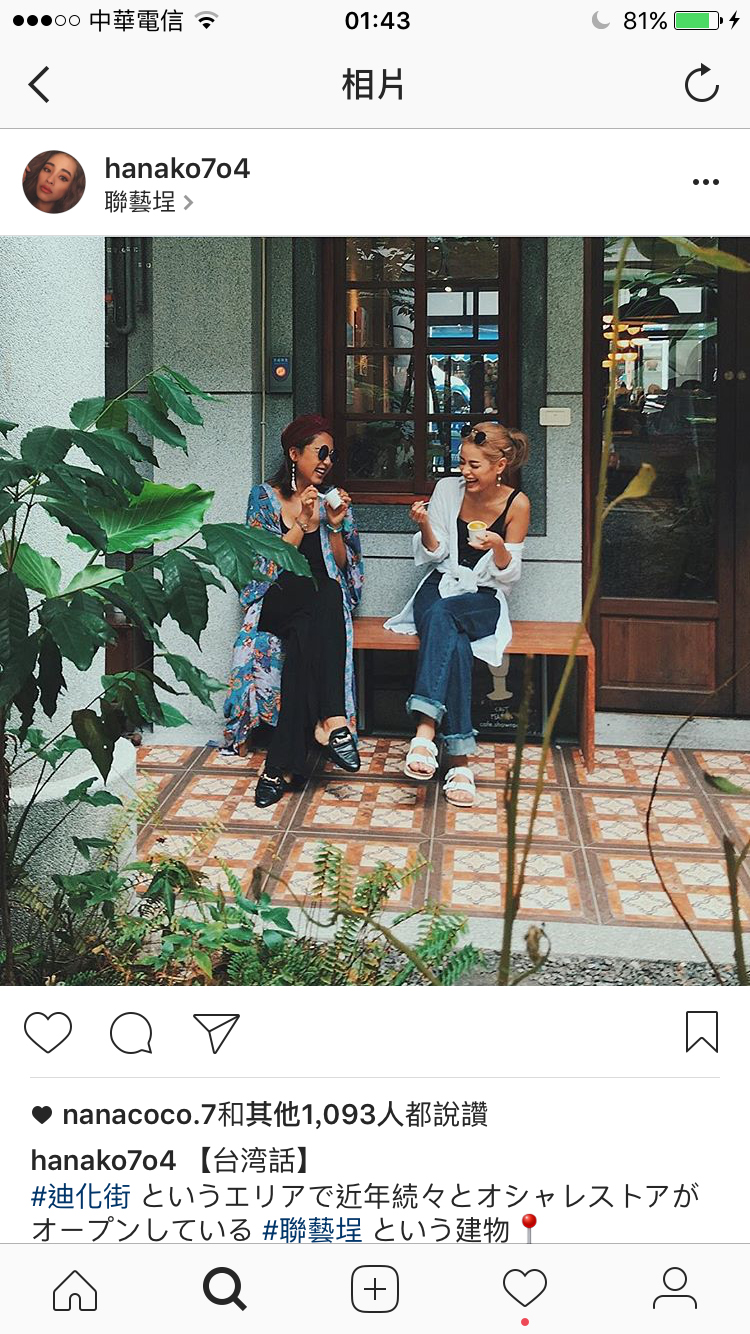
Task: Create a new post with plus button
Action: point(375,1289)
